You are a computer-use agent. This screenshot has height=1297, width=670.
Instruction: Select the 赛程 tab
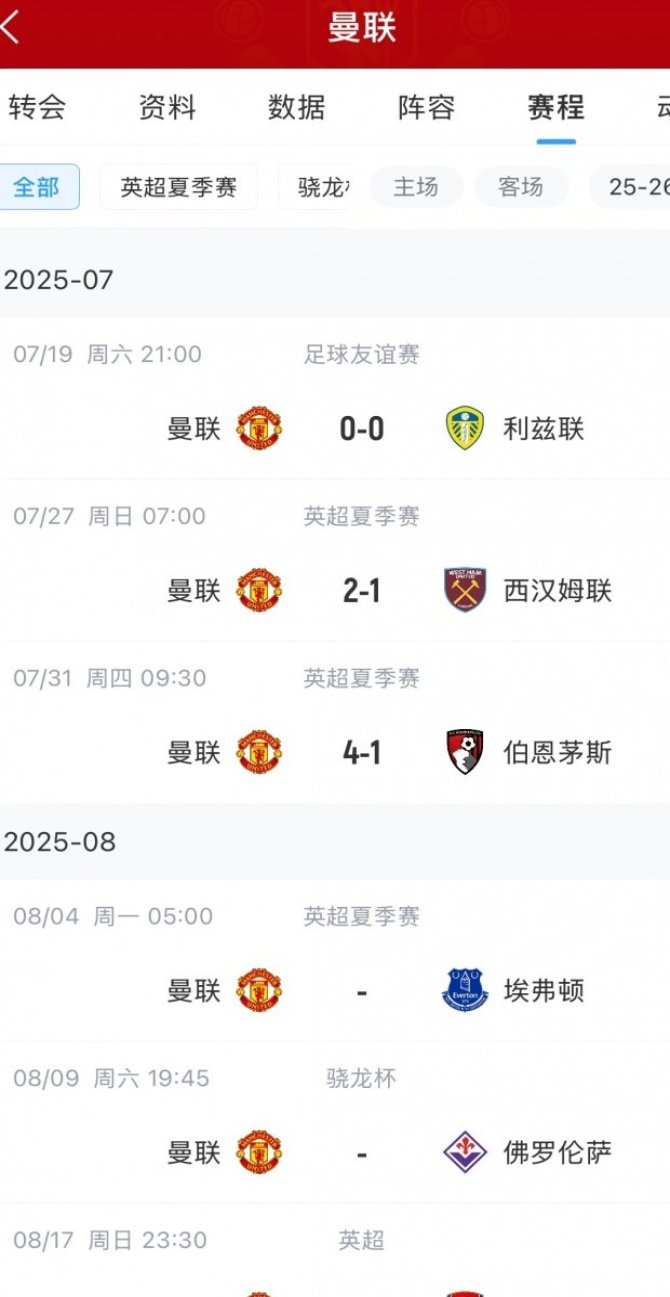pos(556,107)
